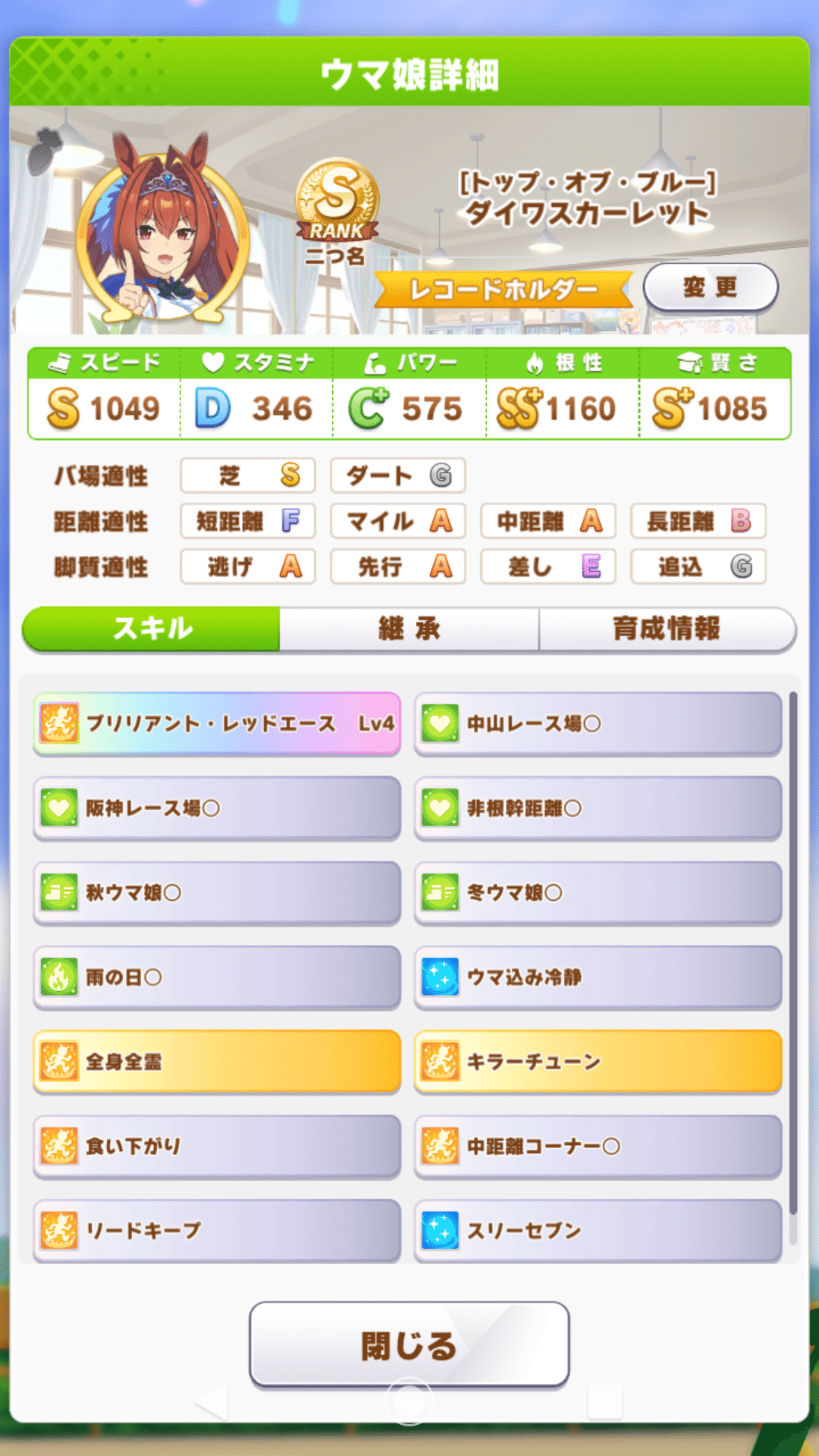Click the ブリリアント・レッドエース skill icon

(58, 724)
